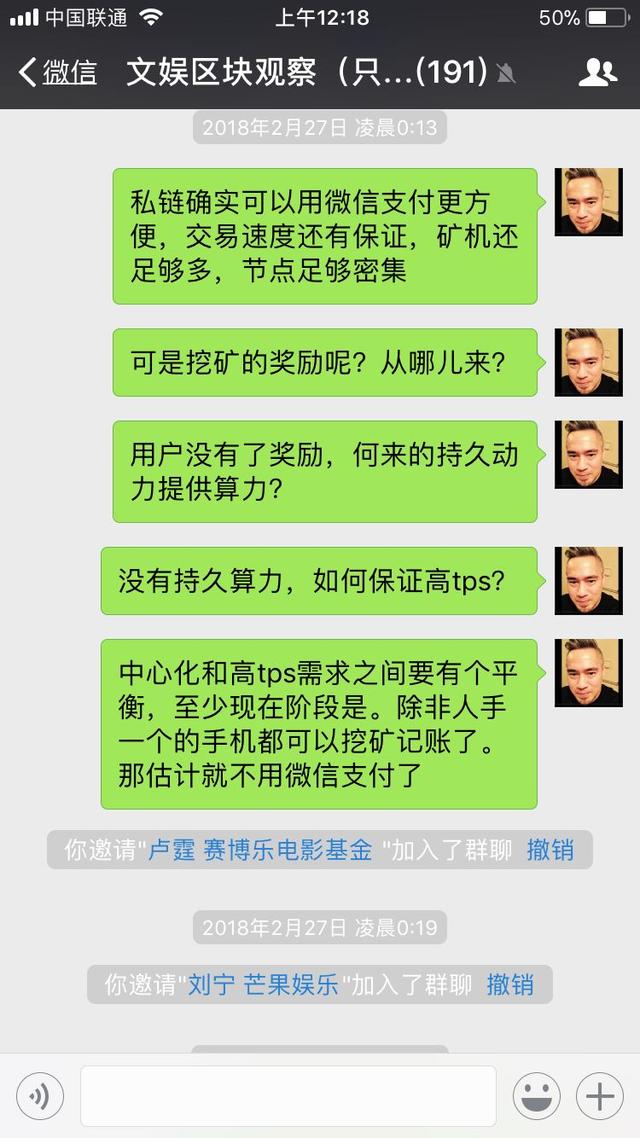Open group members and chat info
This screenshot has height=1138, width=640.
click(597, 72)
